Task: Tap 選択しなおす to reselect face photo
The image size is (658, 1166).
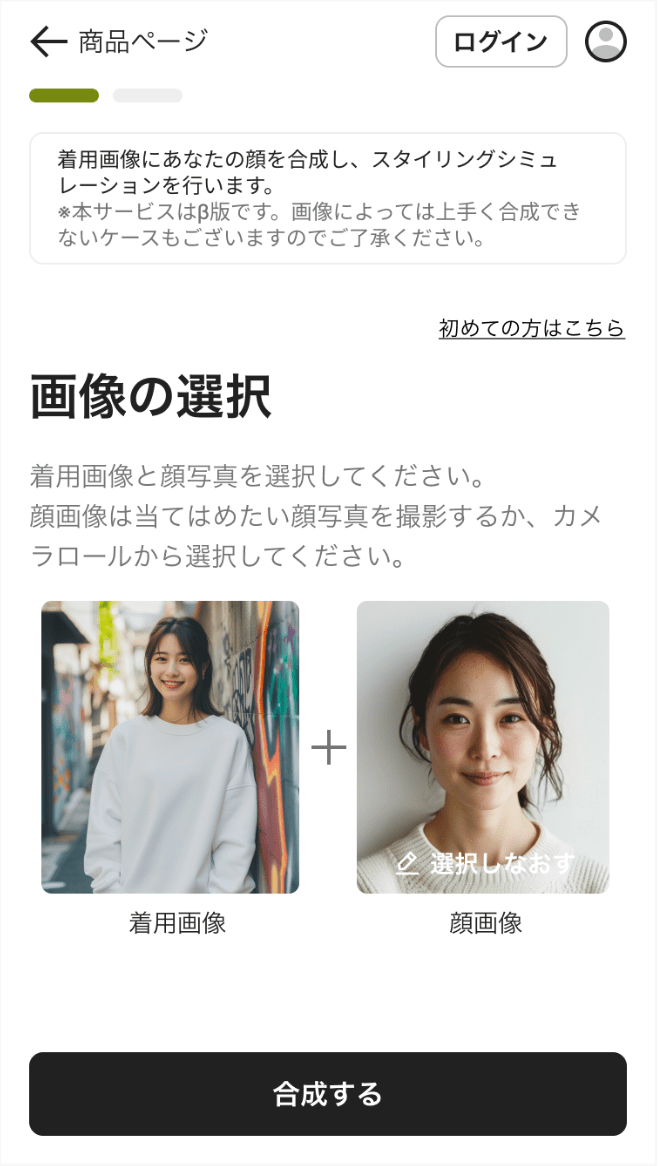Action: click(x=485, y=863)
